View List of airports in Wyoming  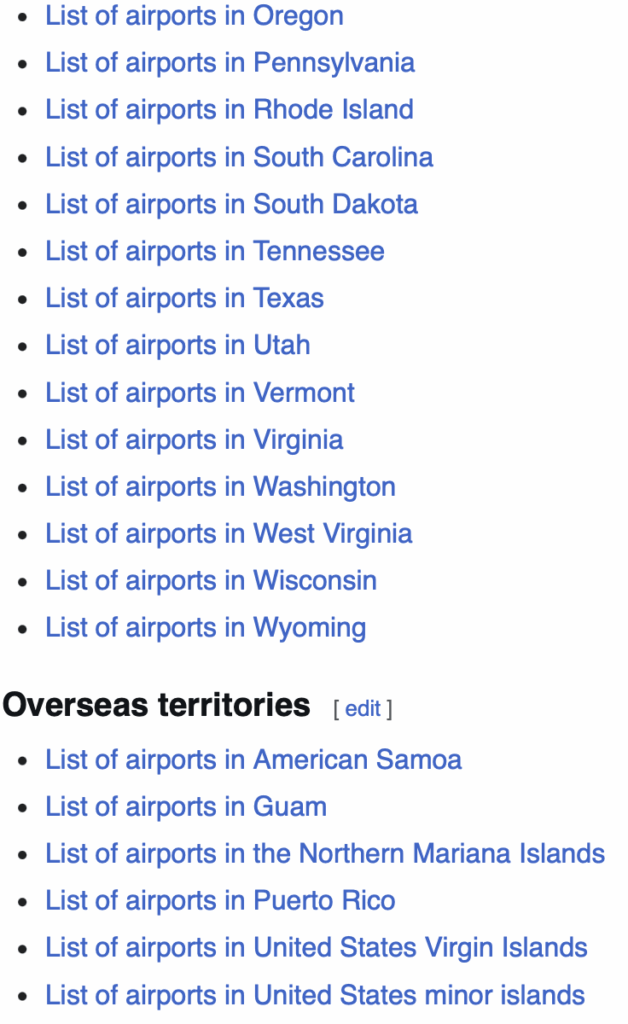coord(205,628)
